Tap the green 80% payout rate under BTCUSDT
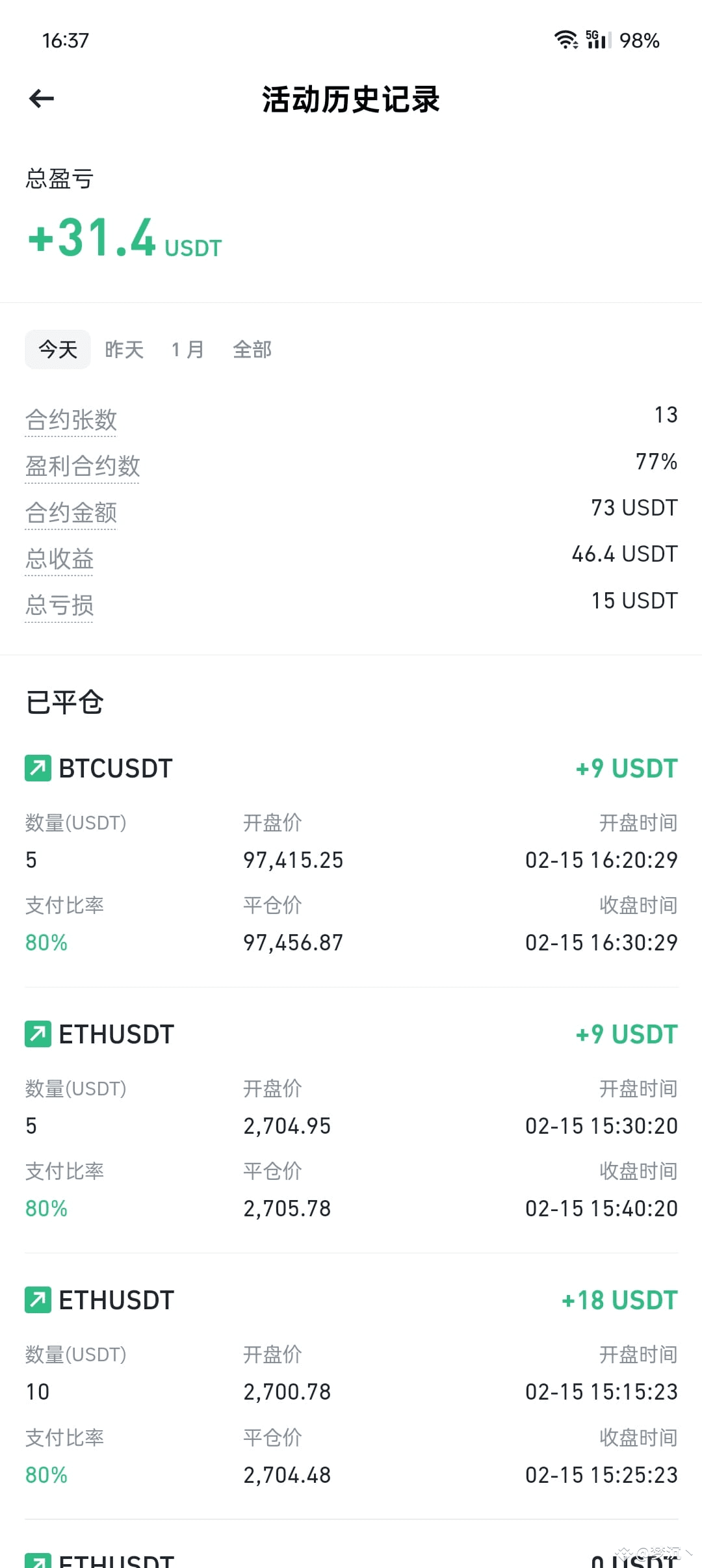Viewport: 702px width, 1568px height. [x=46, y=942]
